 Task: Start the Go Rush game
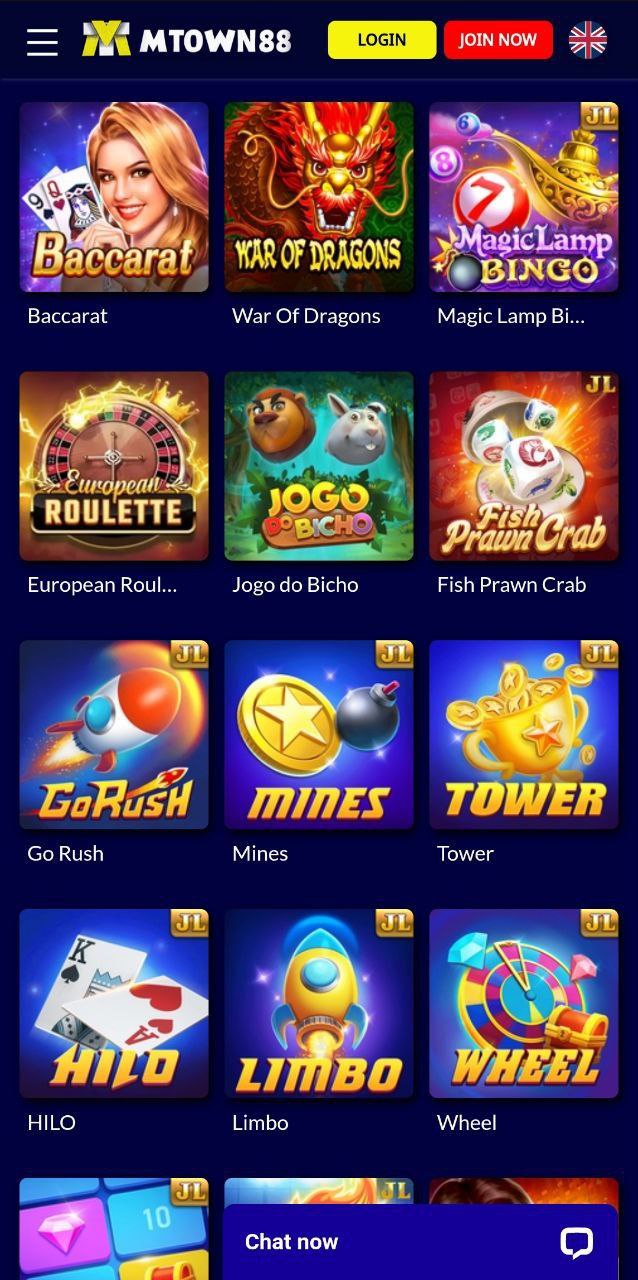pyautogui.click(x=114, y=735)
